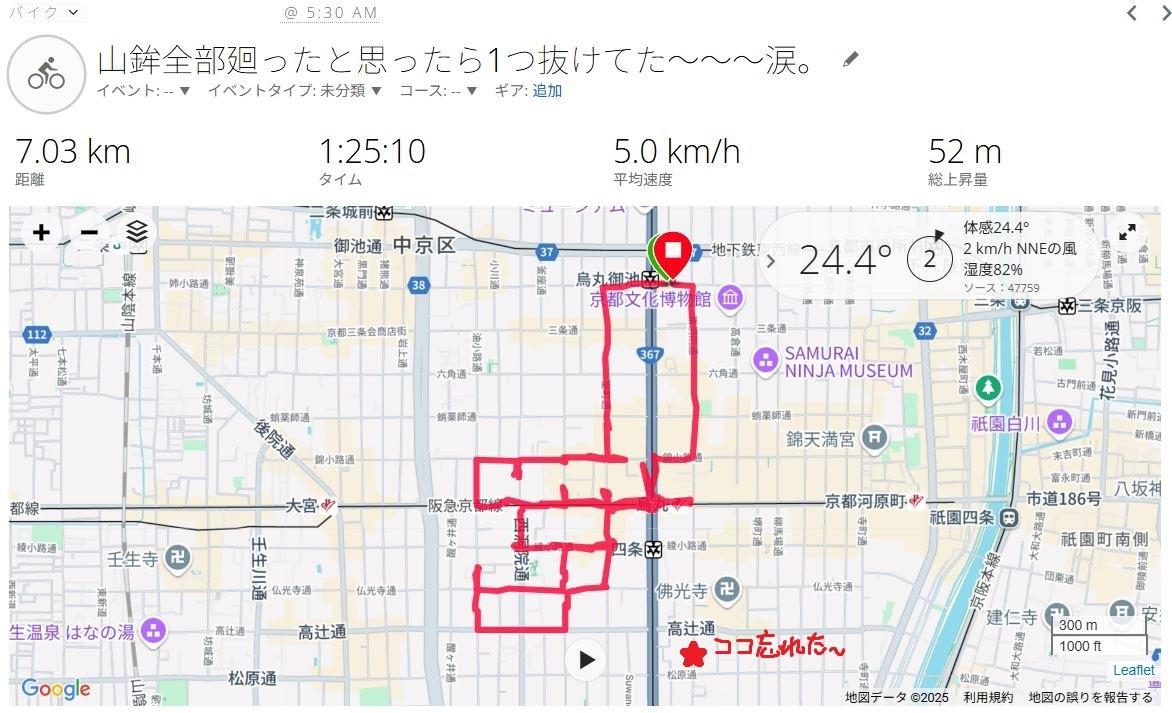Expand the map to fullscreen
Image resolution: width=1172 pixels, height=713 pixels.
click(1127, 233)
